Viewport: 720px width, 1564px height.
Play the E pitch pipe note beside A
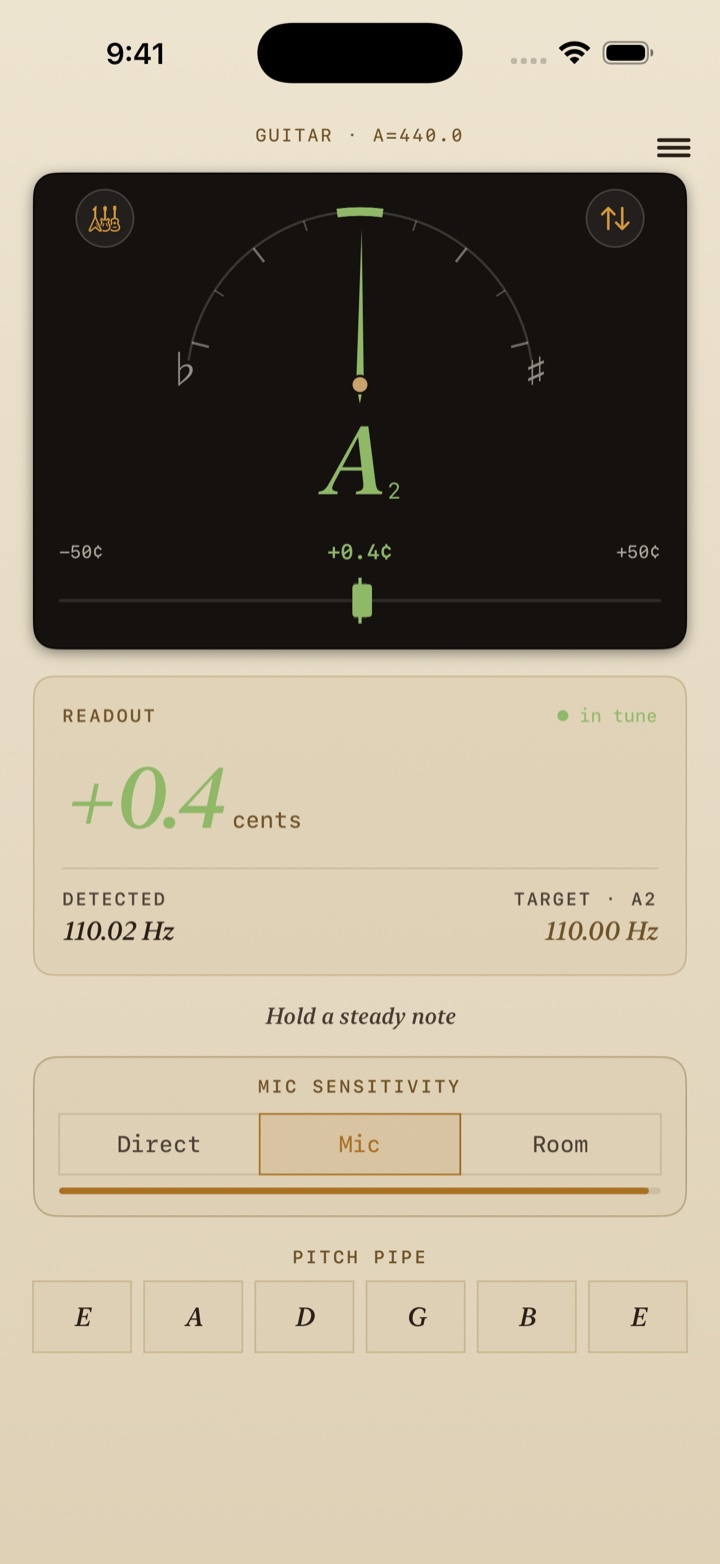(82, 1317)
